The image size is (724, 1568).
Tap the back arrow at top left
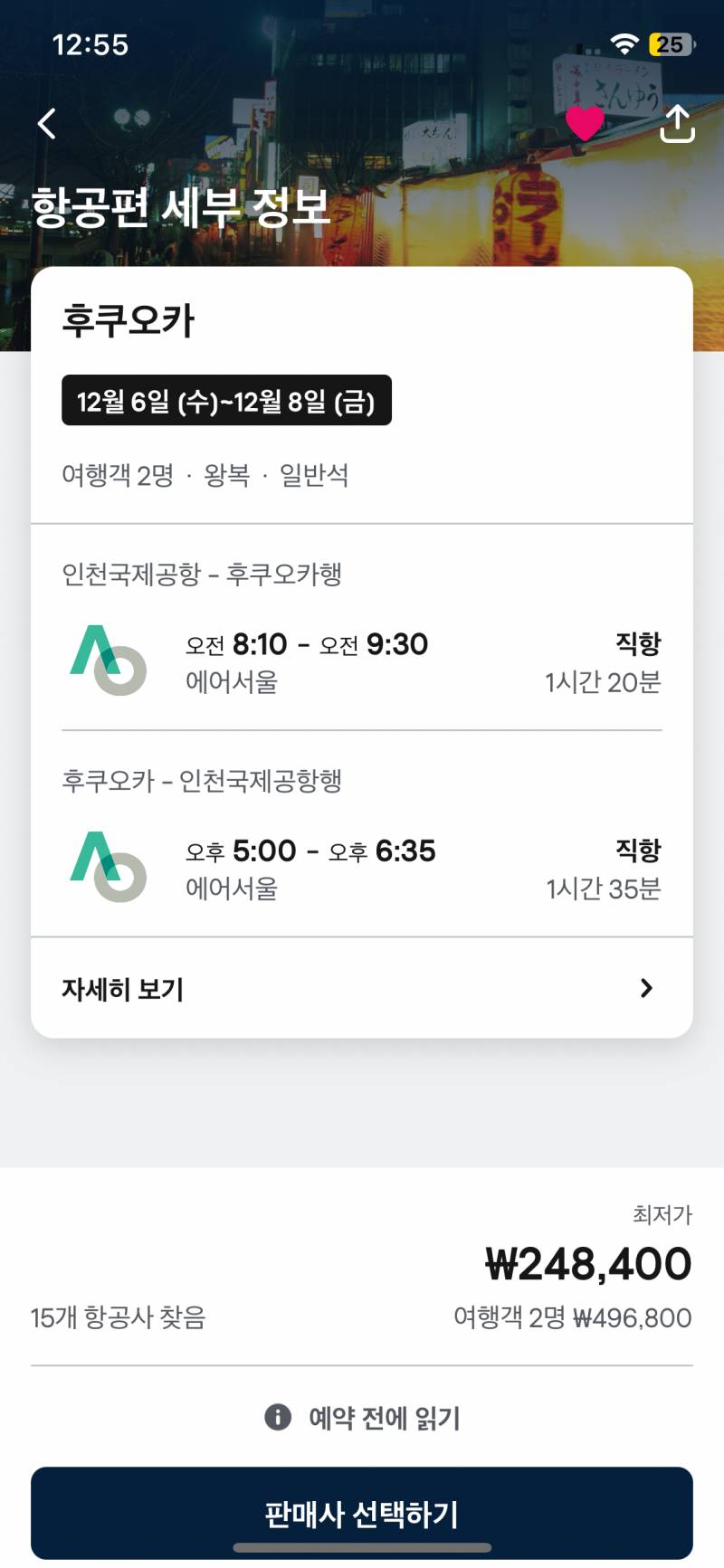click(x=45, y=123)
